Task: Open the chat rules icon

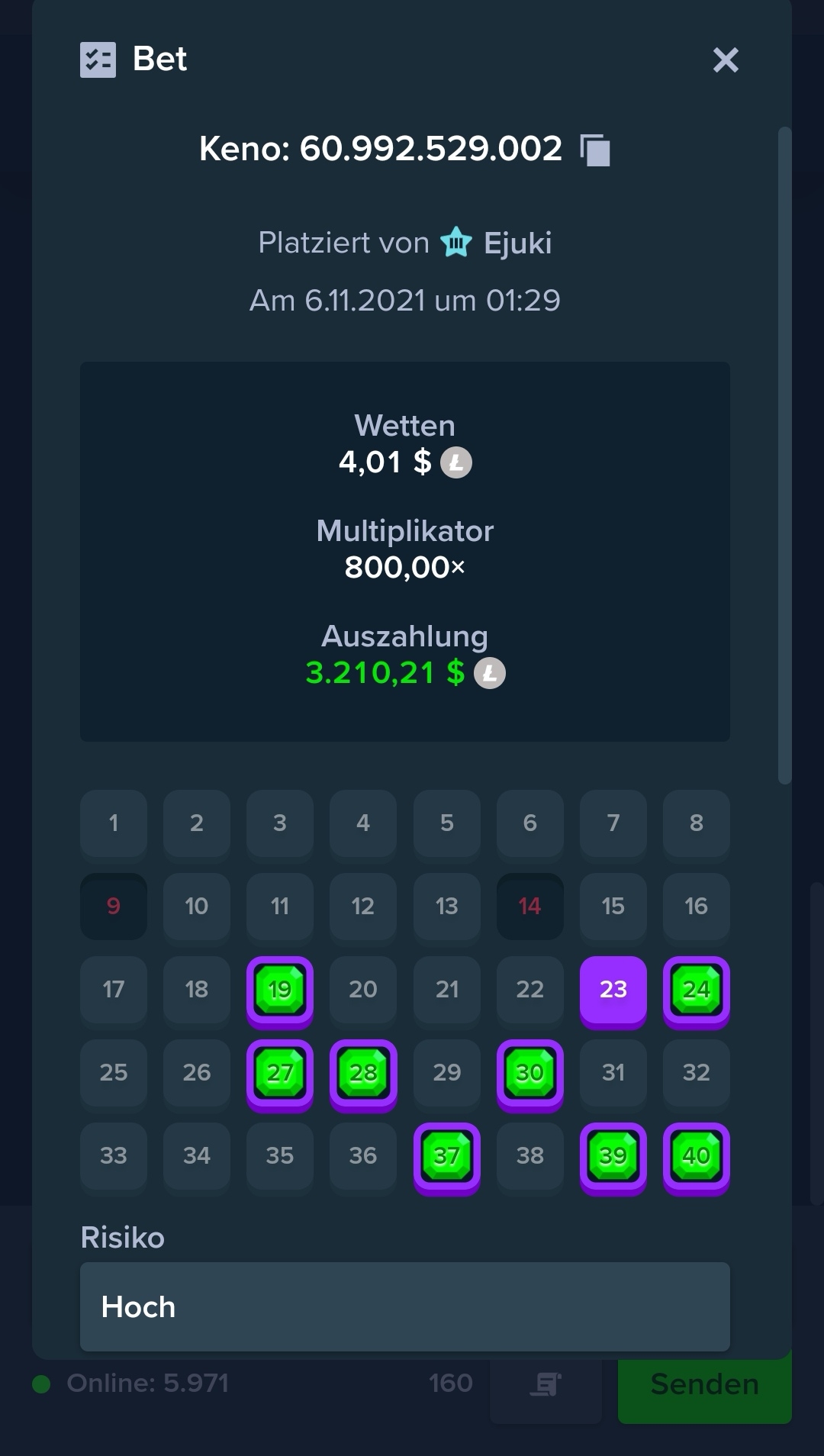Action: coord(546,1384)
